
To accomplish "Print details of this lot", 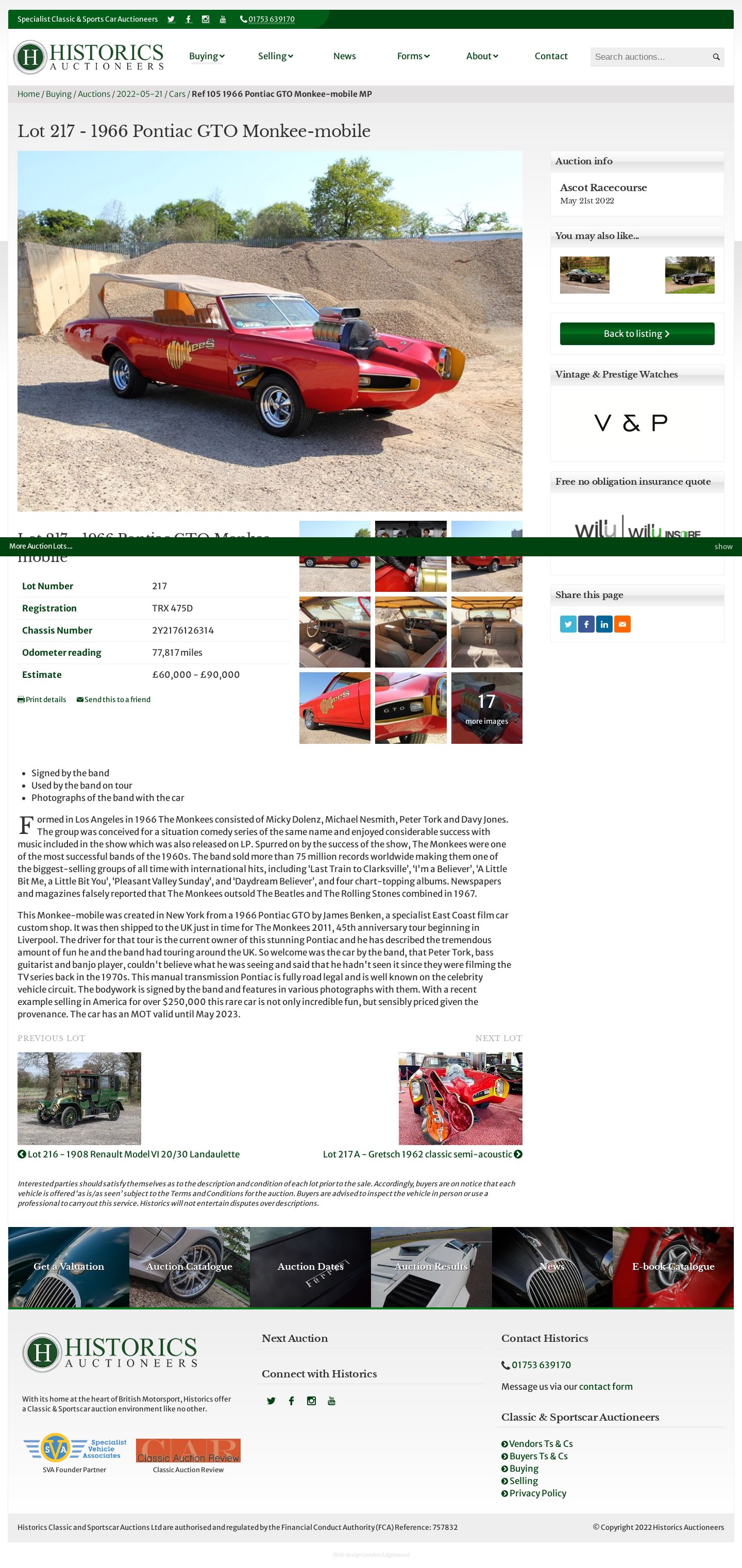I will tap(42, 700).
